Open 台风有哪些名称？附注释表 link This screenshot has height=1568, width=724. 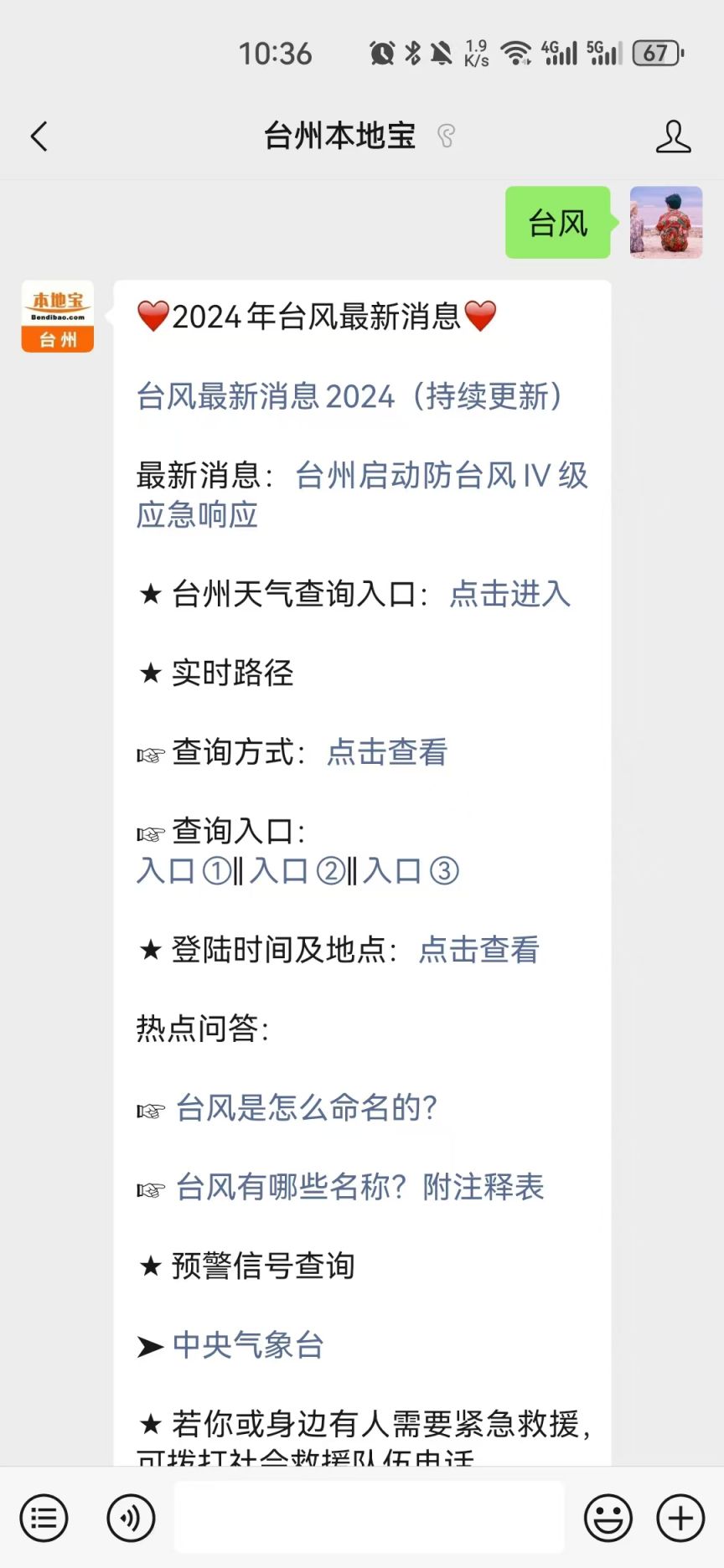(360, 1187)
